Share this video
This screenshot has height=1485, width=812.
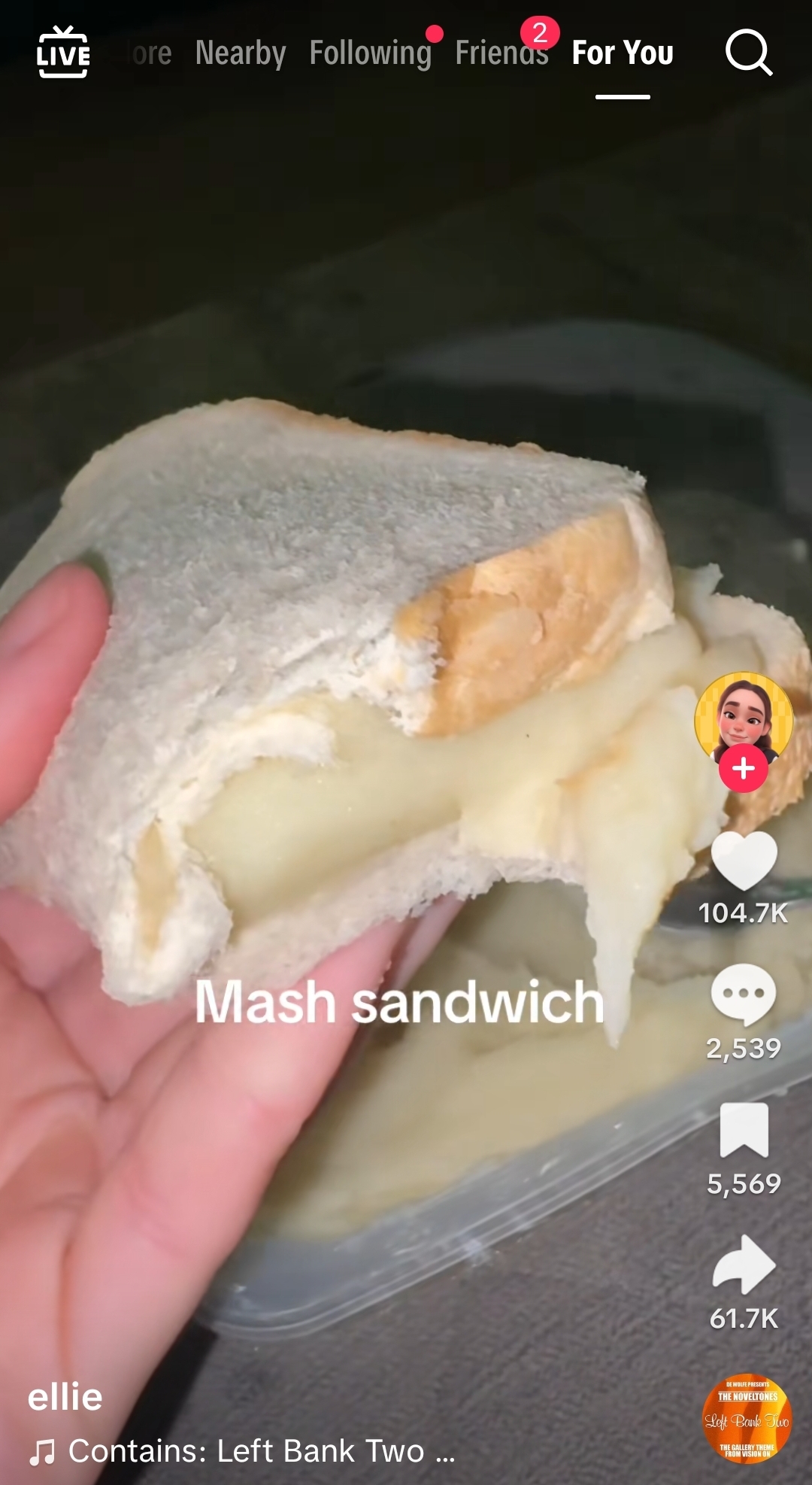pyautogui.click(x=744, y=1265)
